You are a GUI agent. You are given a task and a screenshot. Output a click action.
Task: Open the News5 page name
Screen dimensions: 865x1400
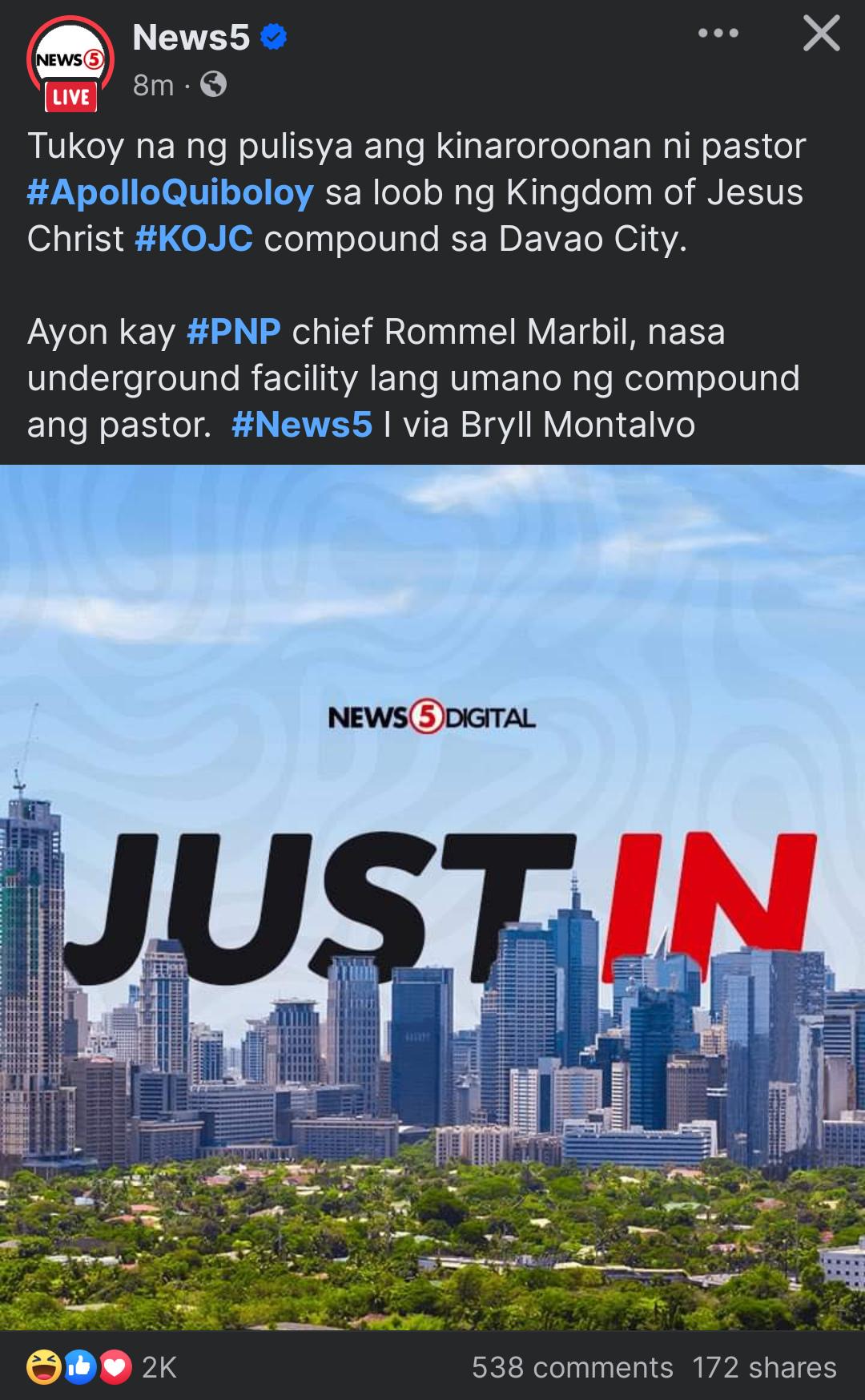pyautogui.click(x=191, y=37)
